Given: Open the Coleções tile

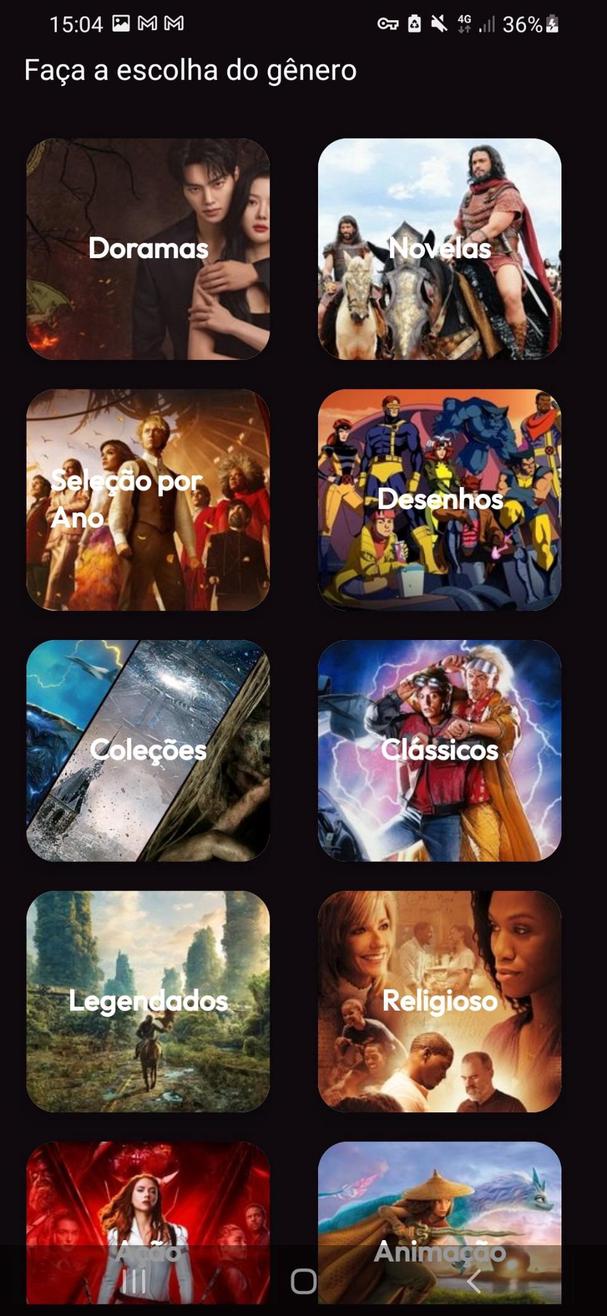Looking at the screenshot, I should pos(148,750).
